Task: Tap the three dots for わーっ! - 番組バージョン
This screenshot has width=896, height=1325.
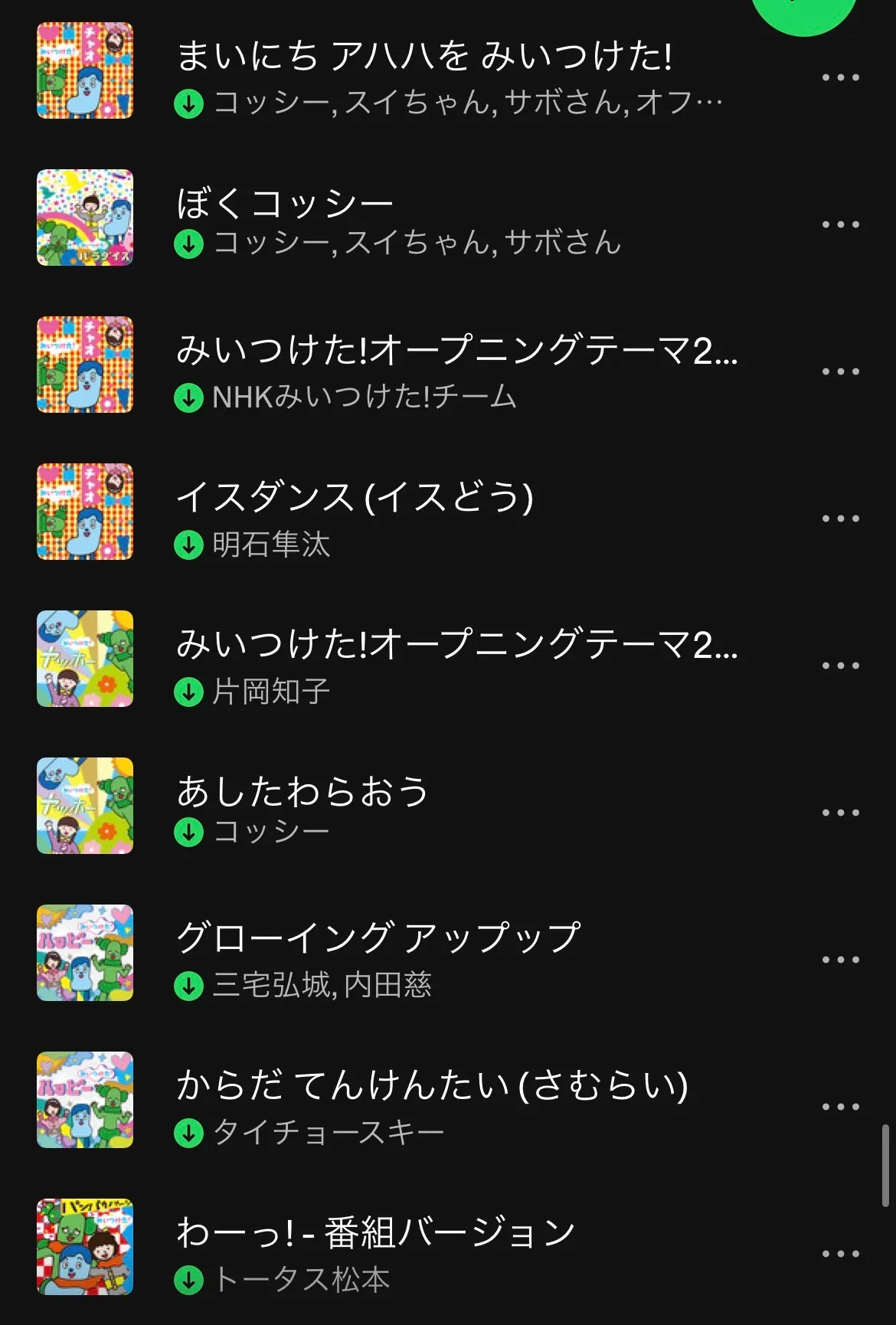Action: tap(840, 1254)
